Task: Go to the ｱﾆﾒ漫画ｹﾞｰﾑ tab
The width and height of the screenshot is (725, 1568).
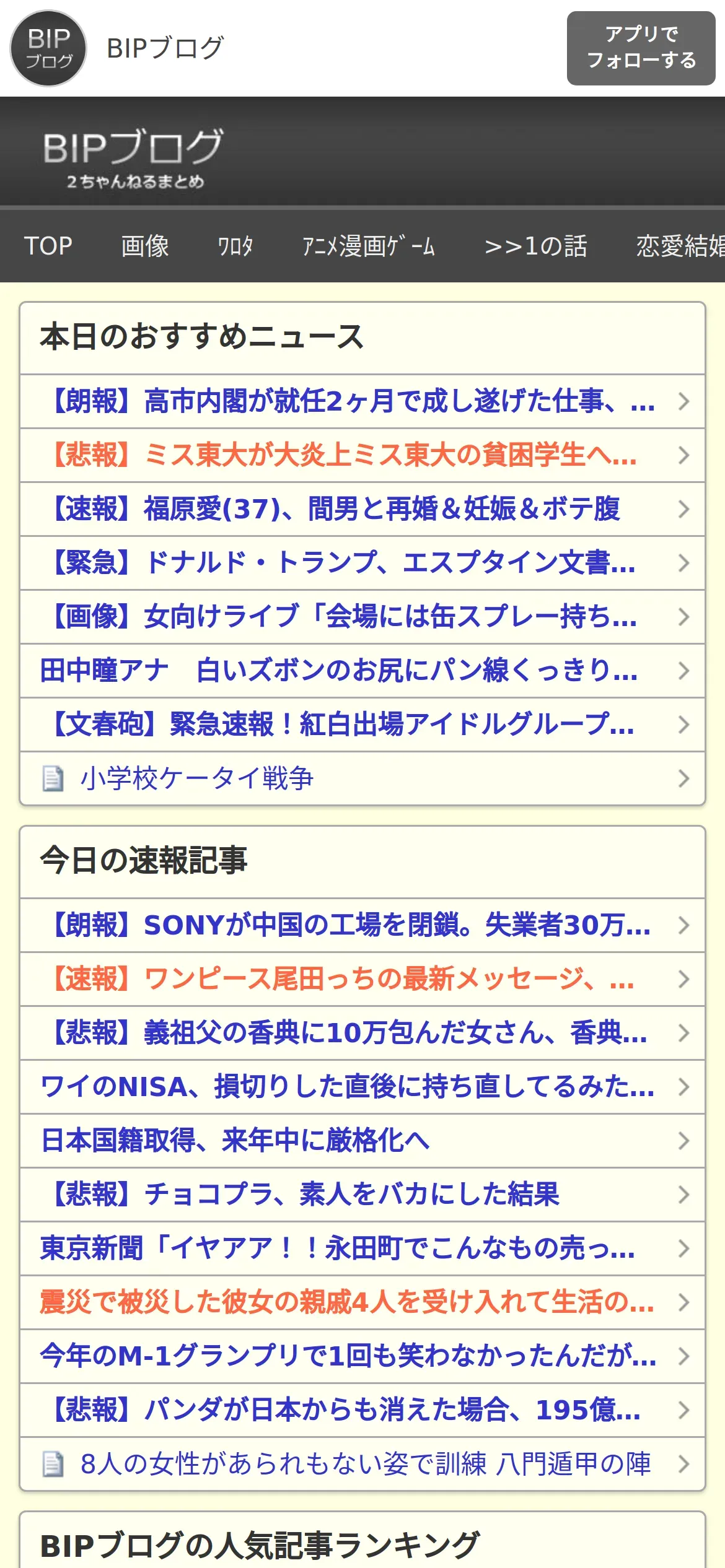Action: click(369, 246)
